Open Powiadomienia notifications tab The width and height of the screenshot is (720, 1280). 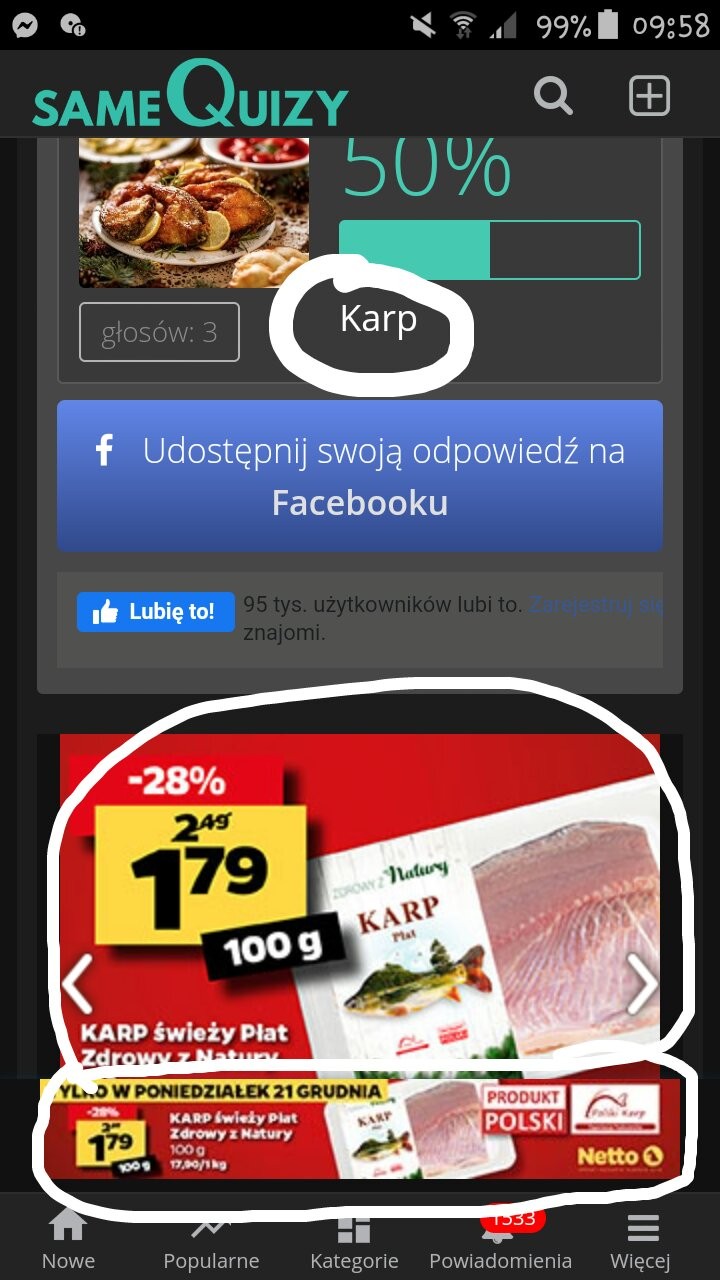(500, 1240)
